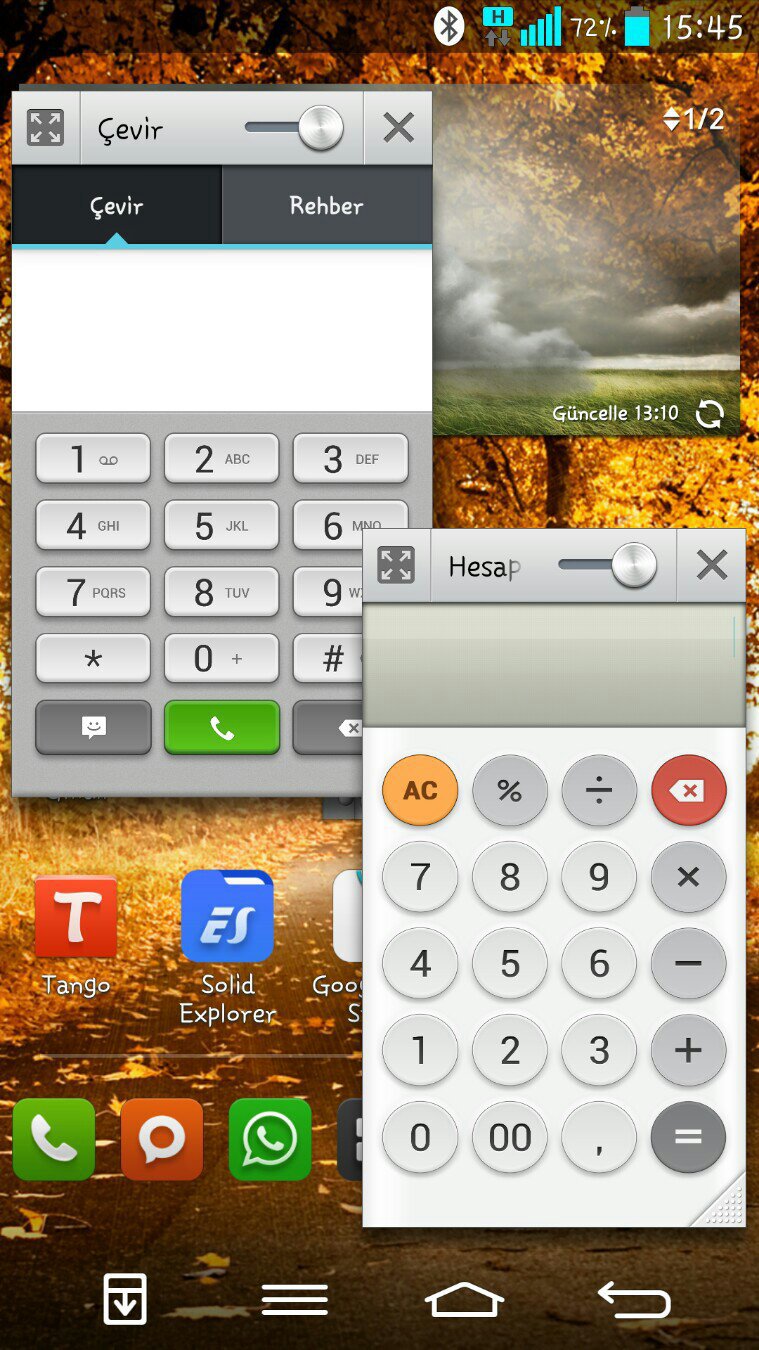Tap the calculator's red backspace key

click(x=688, y=790)
